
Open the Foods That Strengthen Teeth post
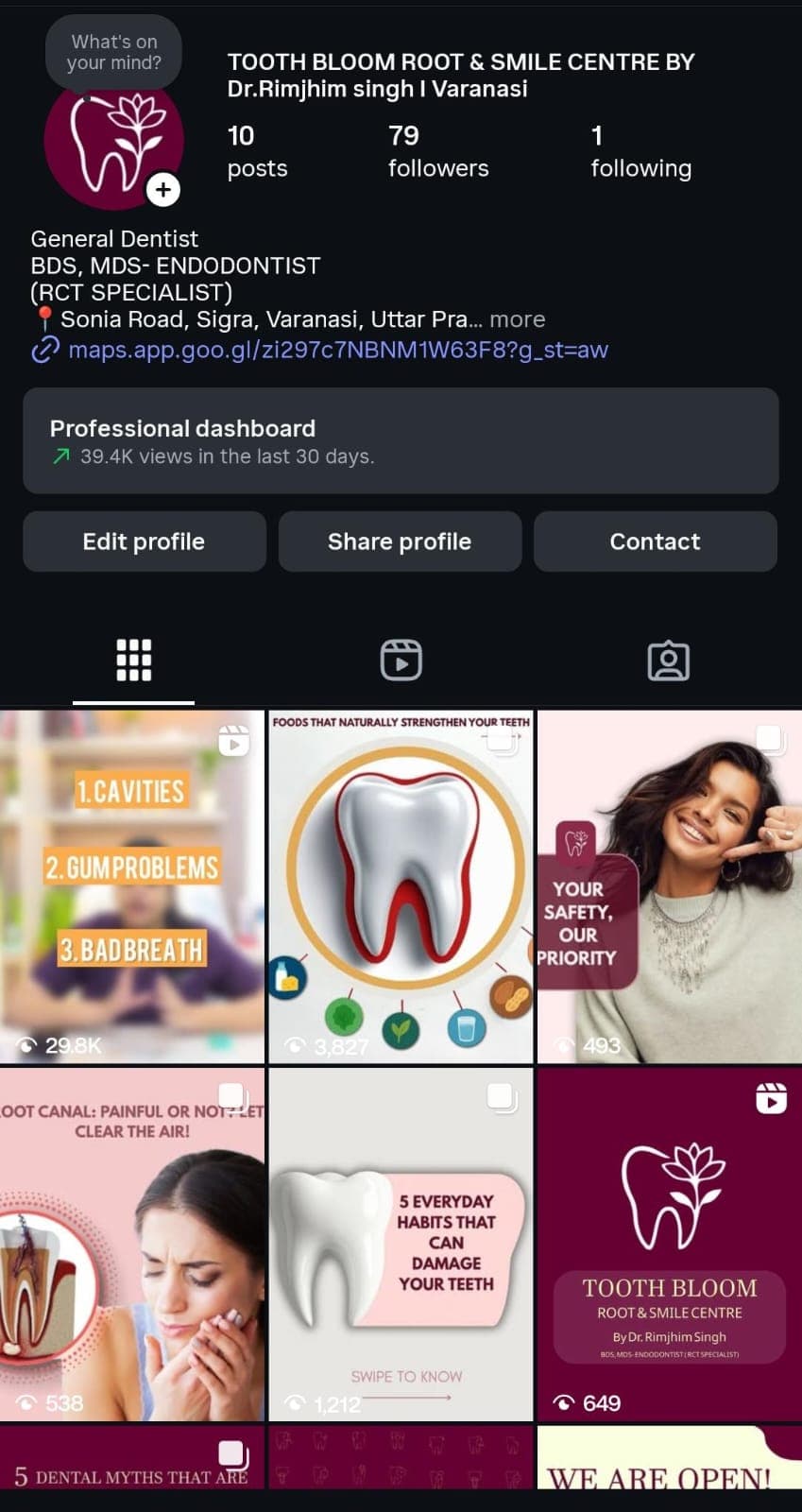(x=401, y=886)
